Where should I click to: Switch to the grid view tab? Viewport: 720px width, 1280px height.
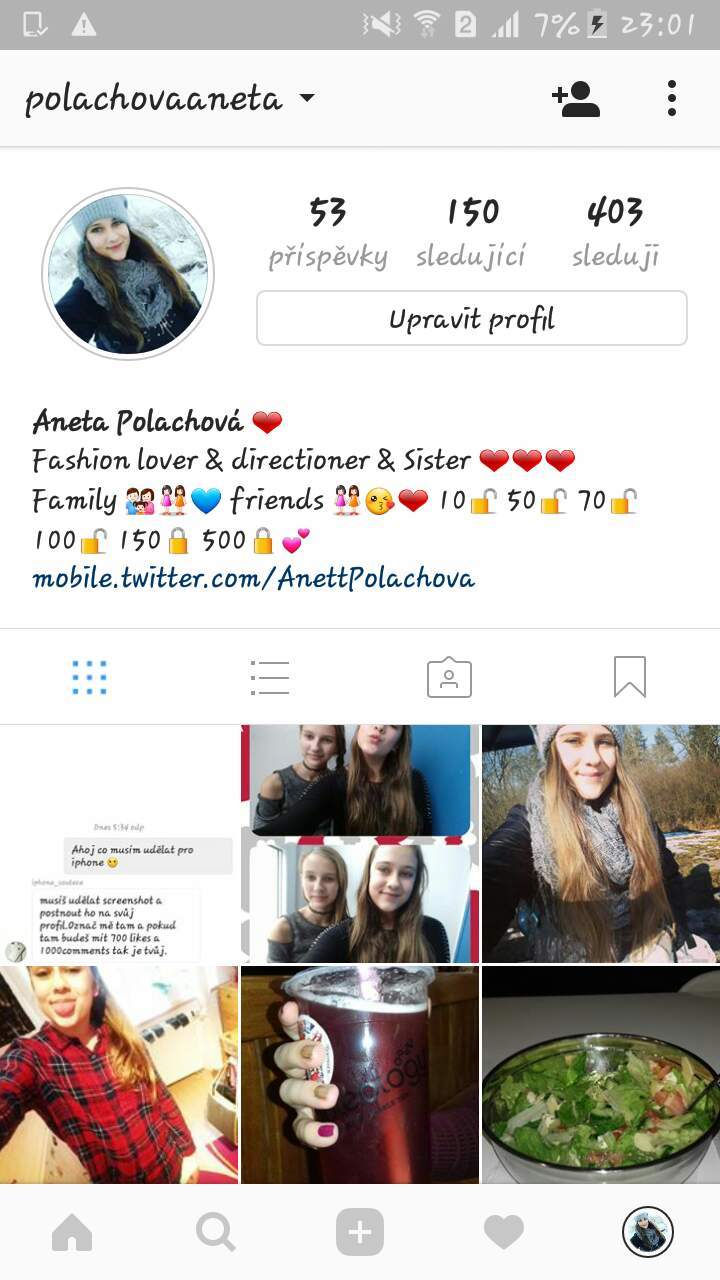pyautogui.click(x=90, y=677)
